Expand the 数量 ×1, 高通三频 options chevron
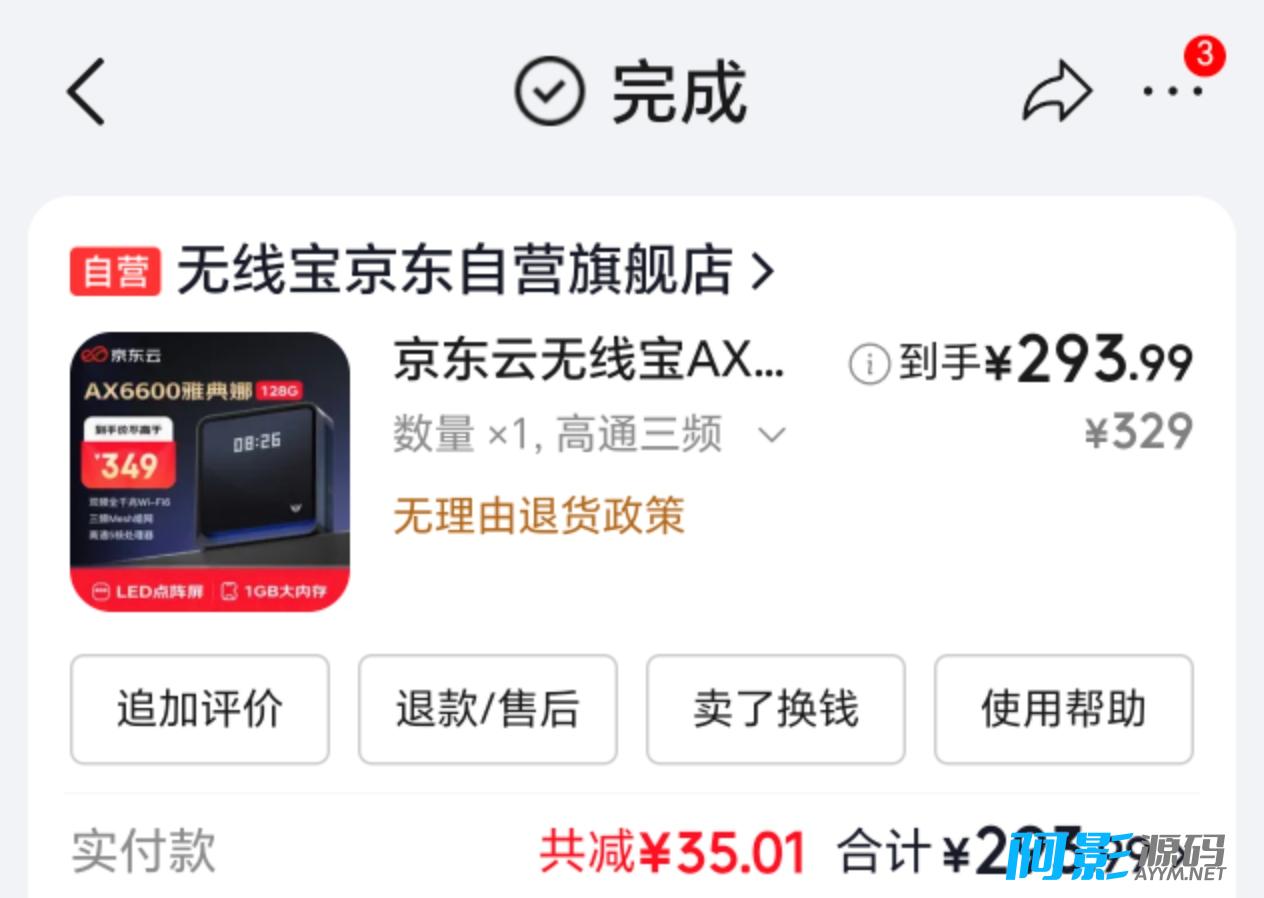Viewport: 1264px width, 898px height. (770, 435)
